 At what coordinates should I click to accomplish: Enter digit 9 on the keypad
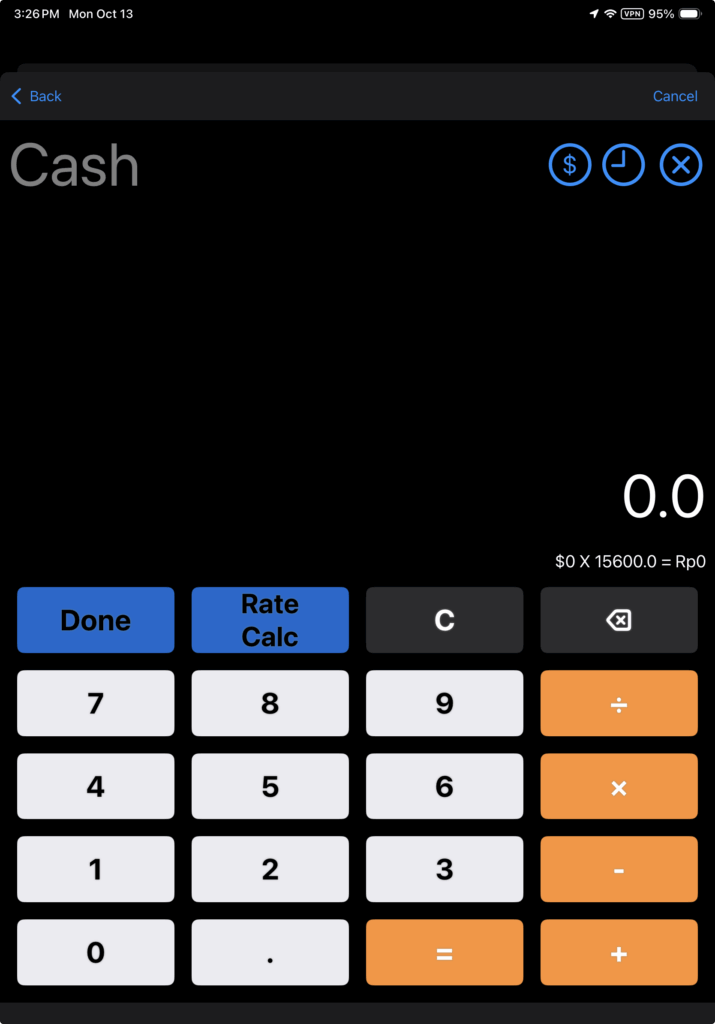[444, 703]
